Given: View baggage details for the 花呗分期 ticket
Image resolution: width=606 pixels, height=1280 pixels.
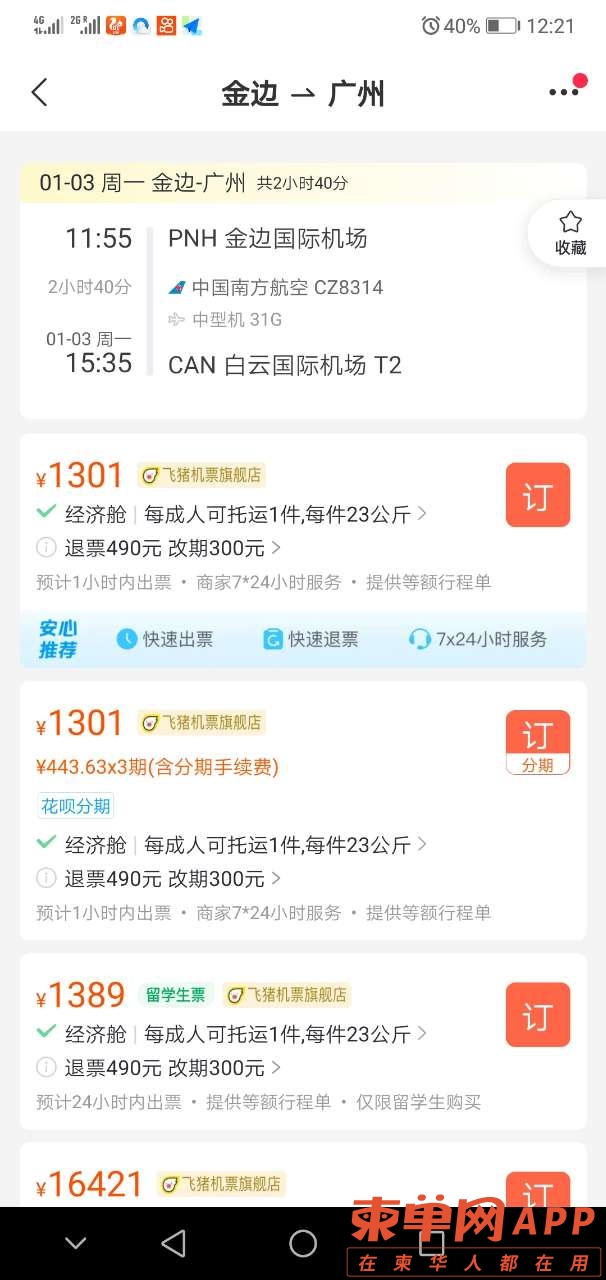Looking at the screenshot, I should click(285, 845).
